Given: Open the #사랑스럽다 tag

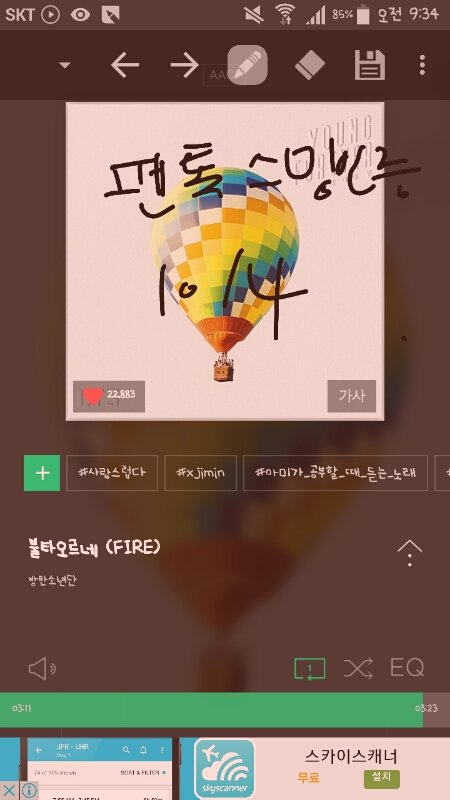Looking at the screenshot, I should [112, 473].
